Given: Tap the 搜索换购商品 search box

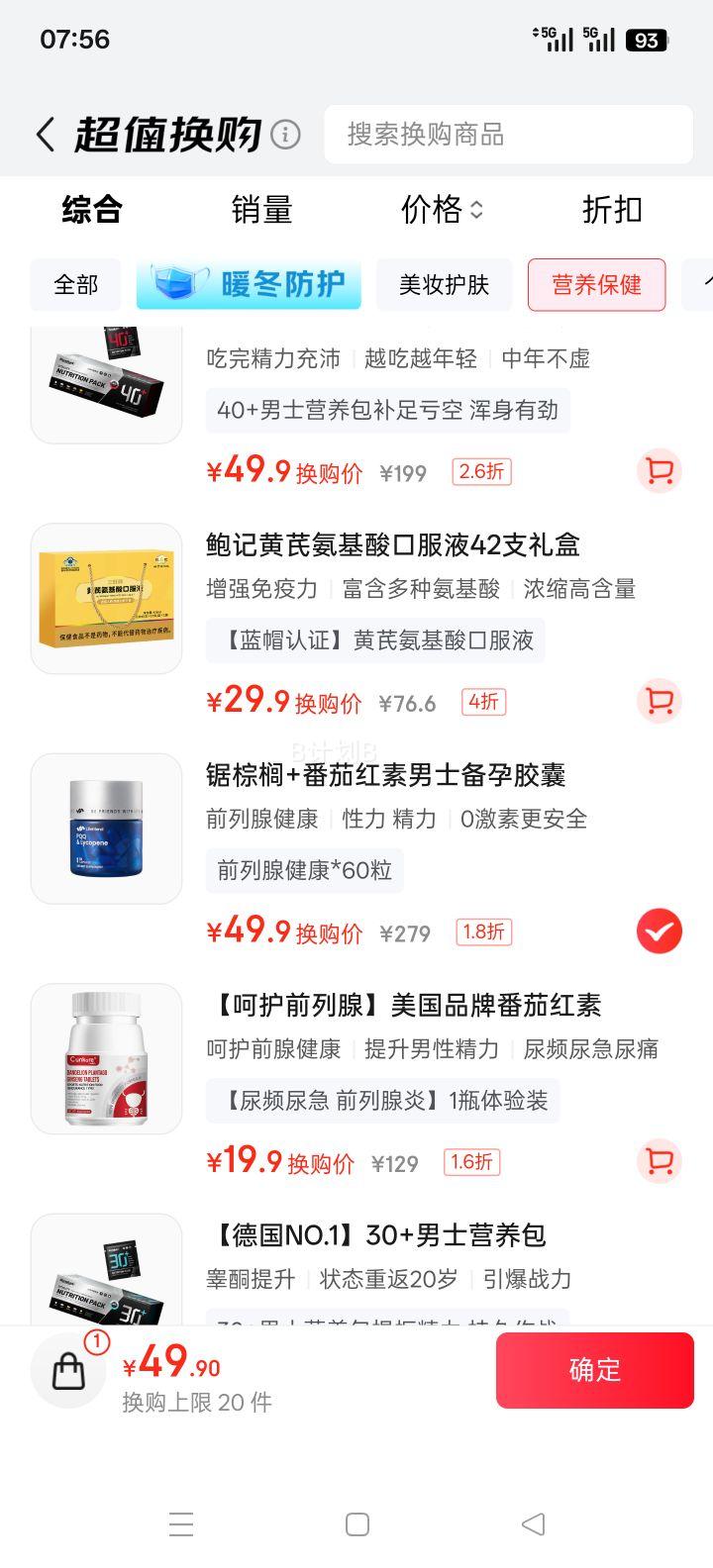Looking at the screenshot, I should point(507,135).
